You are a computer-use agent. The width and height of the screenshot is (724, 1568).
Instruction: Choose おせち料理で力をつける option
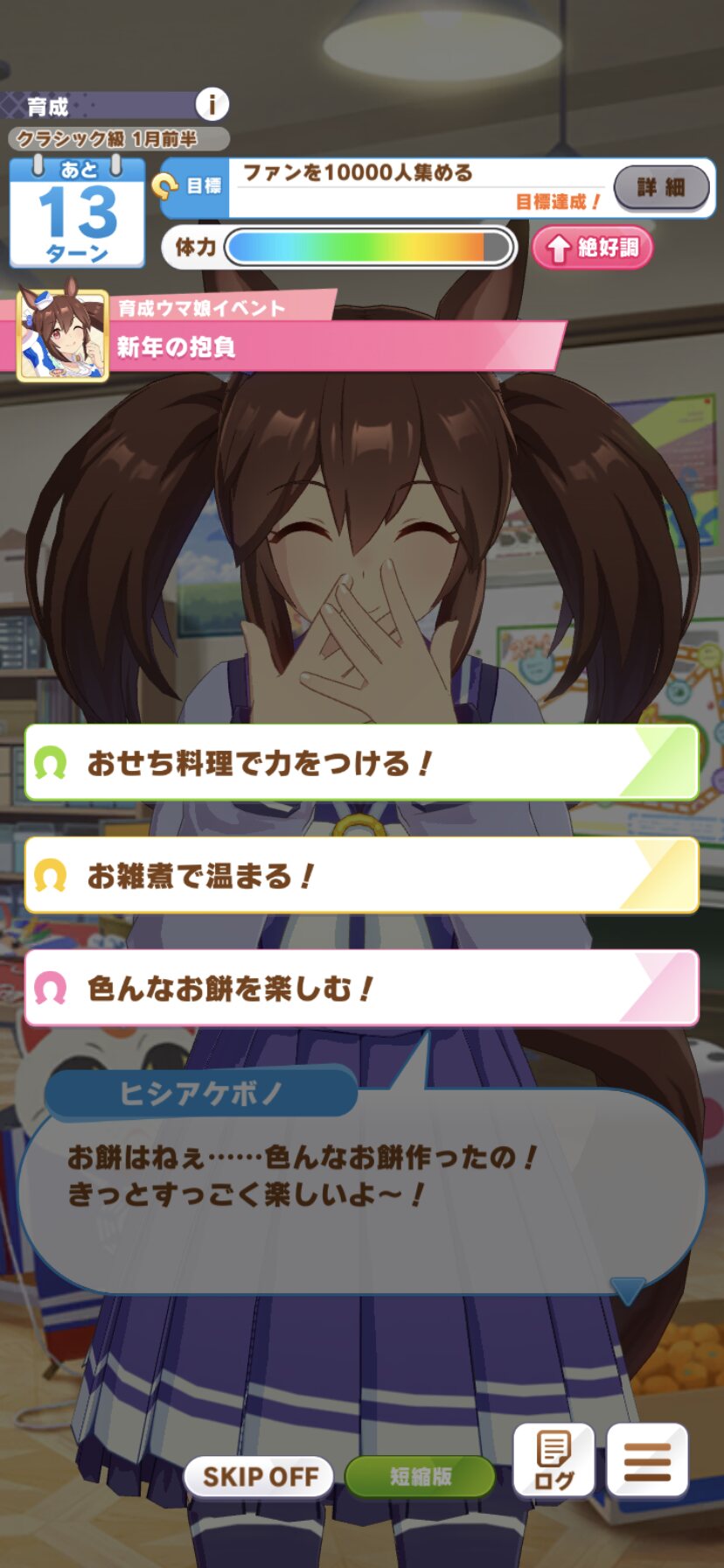361,763
